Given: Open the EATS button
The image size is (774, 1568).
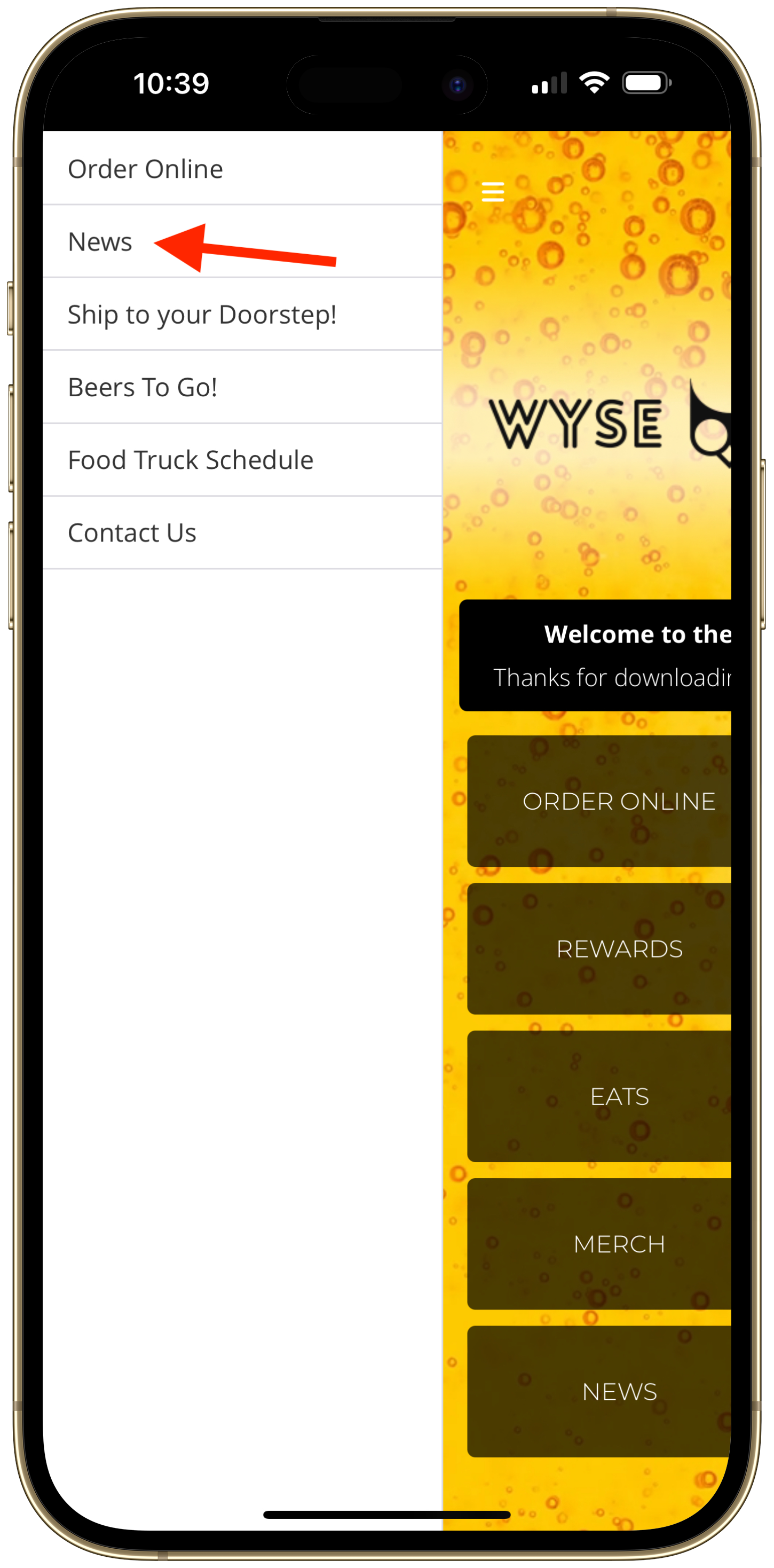Looking at the screenshot, I should [x=609, y=1096].
